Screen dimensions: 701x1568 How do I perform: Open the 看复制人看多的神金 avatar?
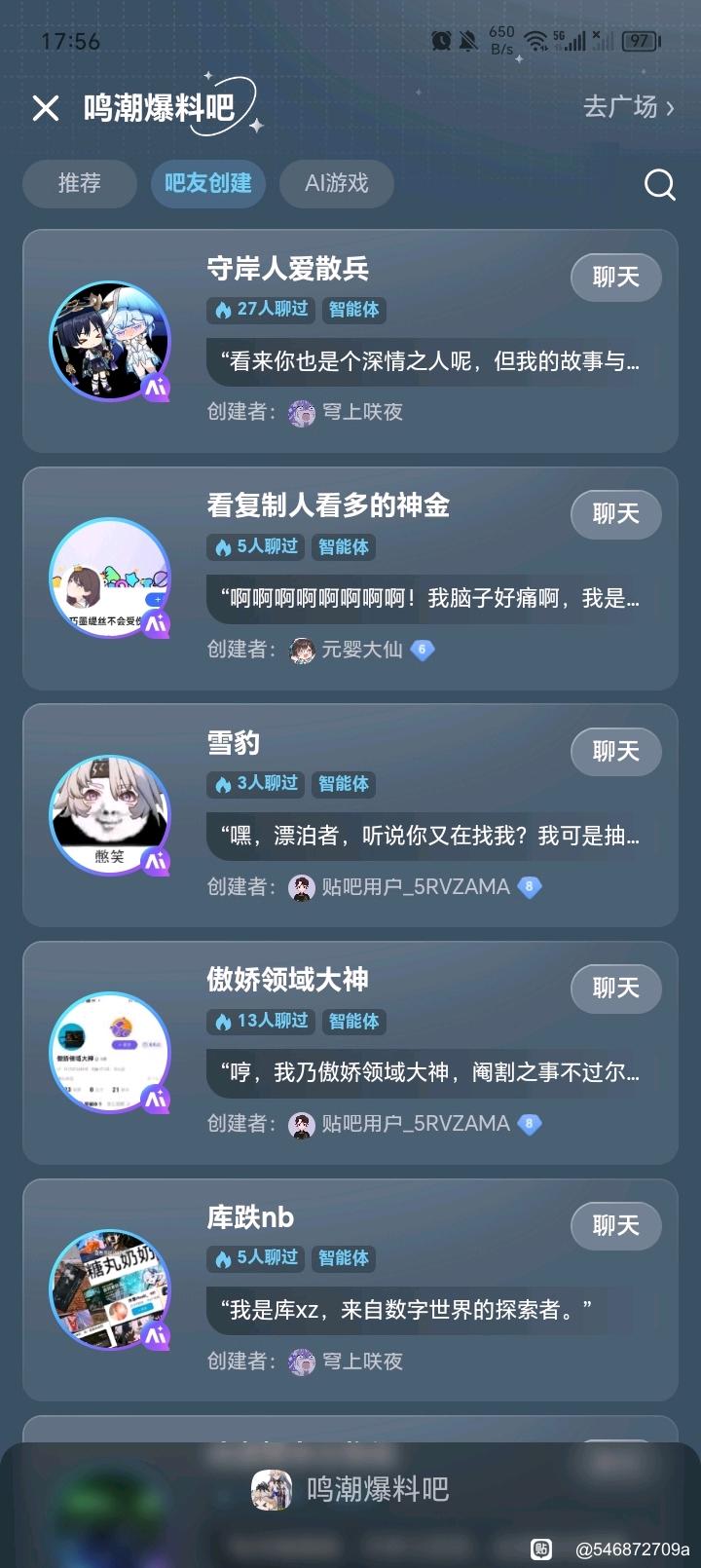110,578
